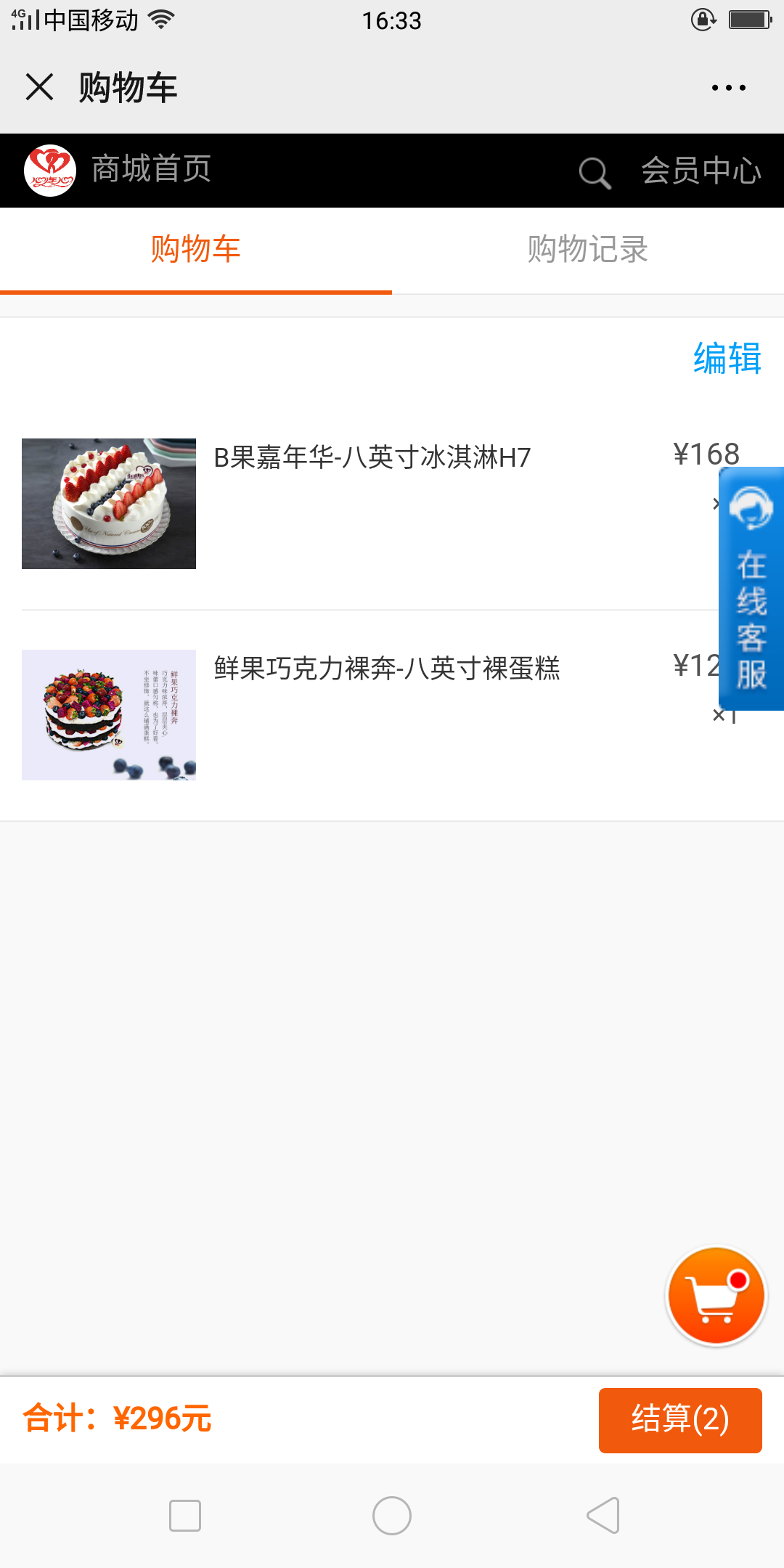Tap the floating orange cart button
Image resolution: width=784 pixels, height=1568 pixels.
[716, 1296]
